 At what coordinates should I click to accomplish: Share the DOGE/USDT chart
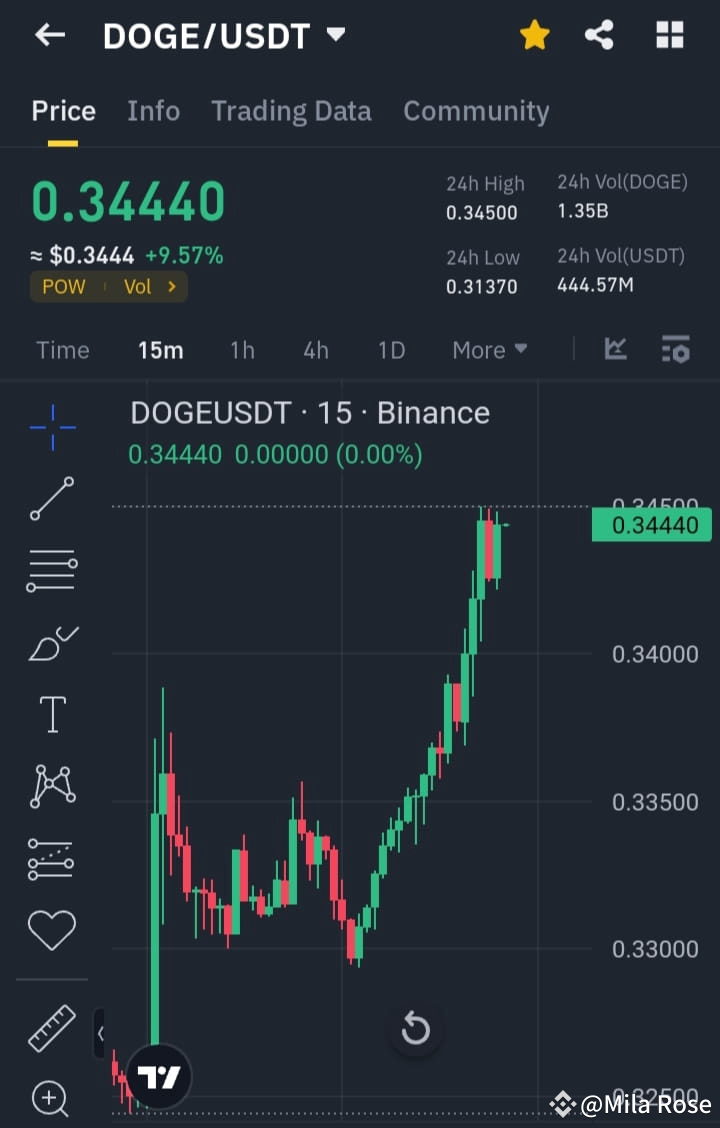pyautogui.click(x=600, y=34)
